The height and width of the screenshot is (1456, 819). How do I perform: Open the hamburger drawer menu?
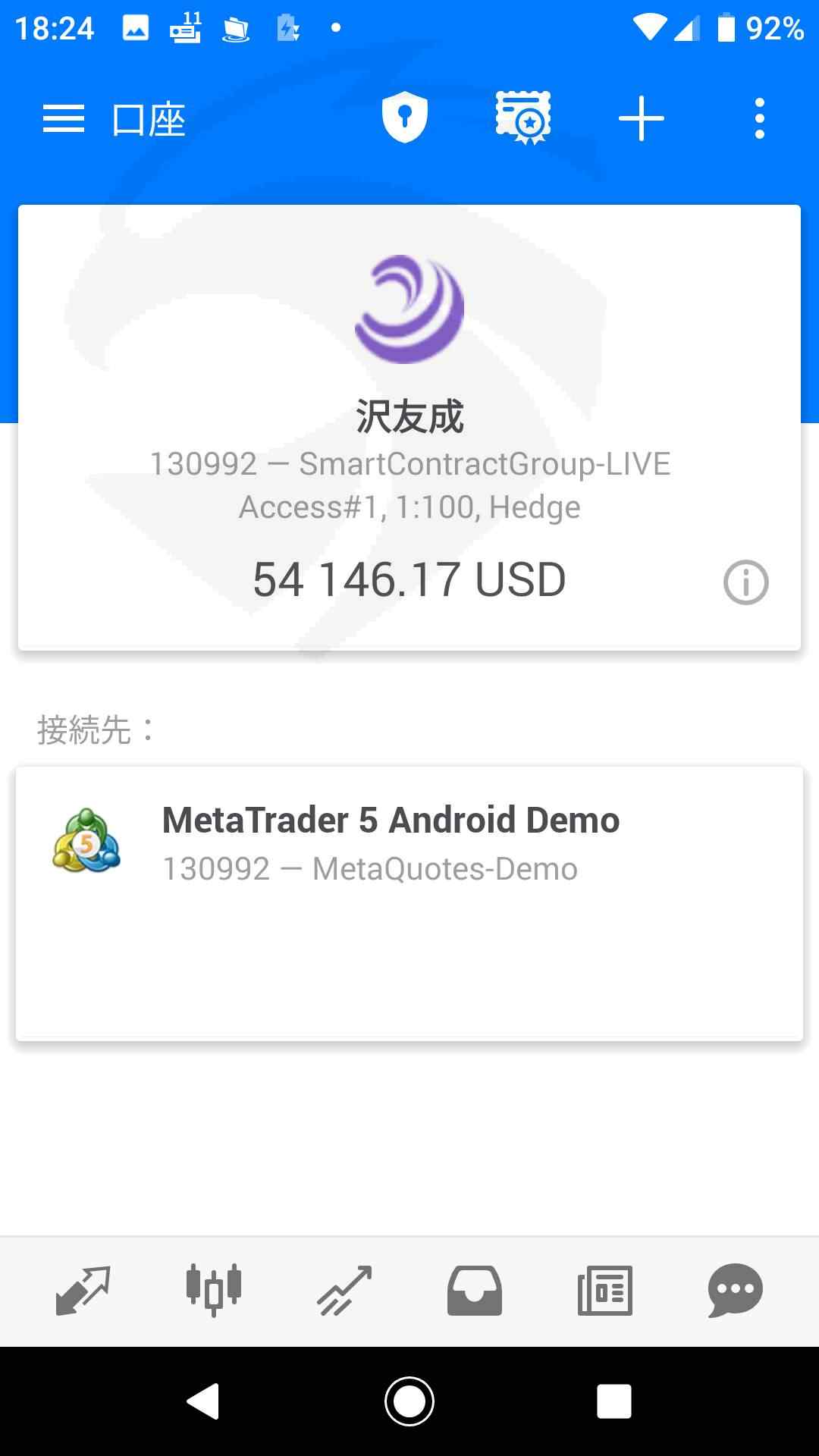[64, 119]
